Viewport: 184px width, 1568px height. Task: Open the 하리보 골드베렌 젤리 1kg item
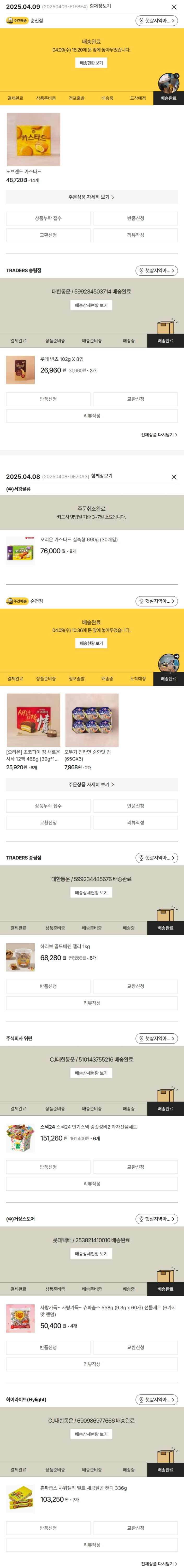pyautogui.click(x=65, y=946)
